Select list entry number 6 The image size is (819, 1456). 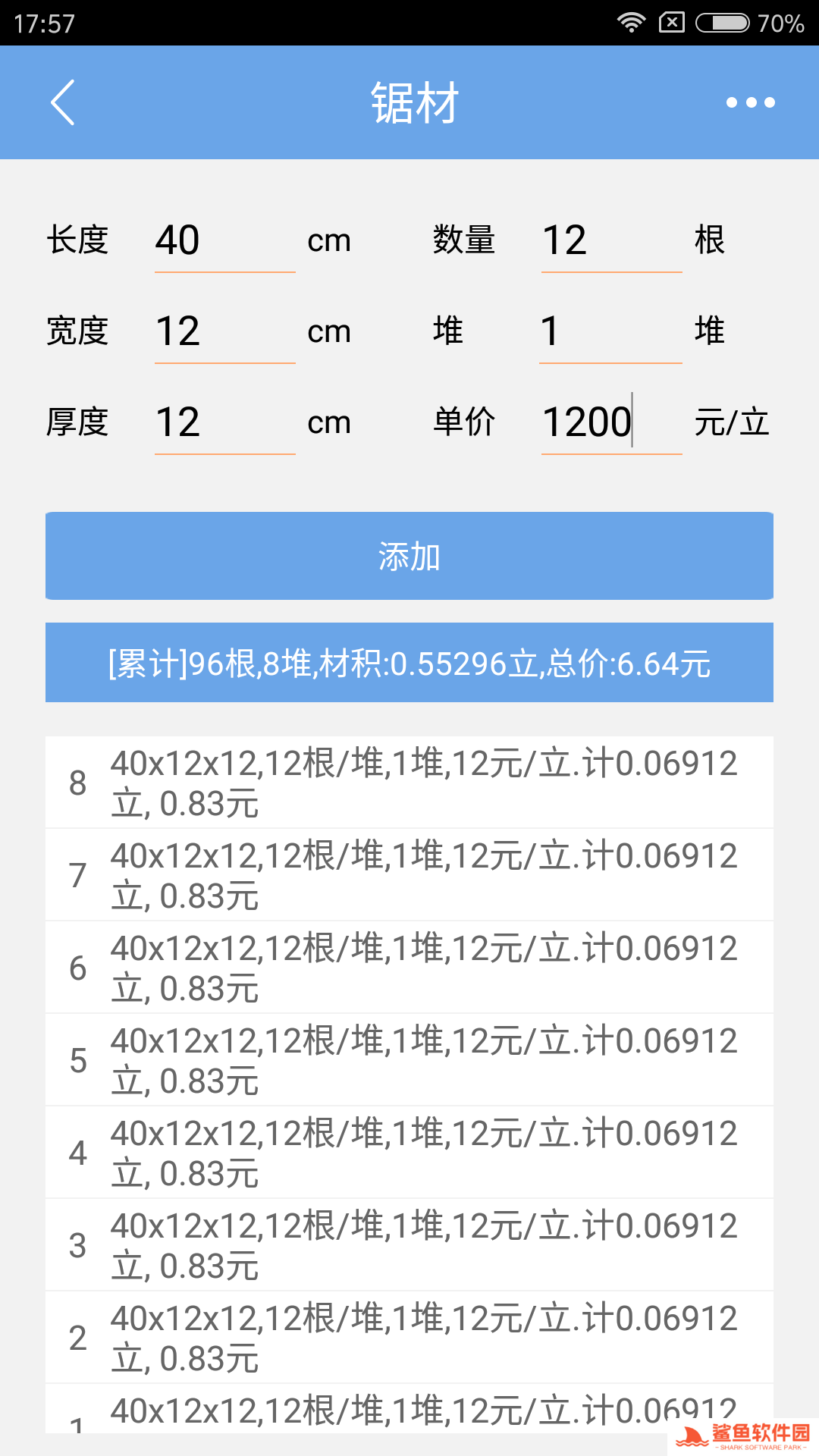click(409, 968)
